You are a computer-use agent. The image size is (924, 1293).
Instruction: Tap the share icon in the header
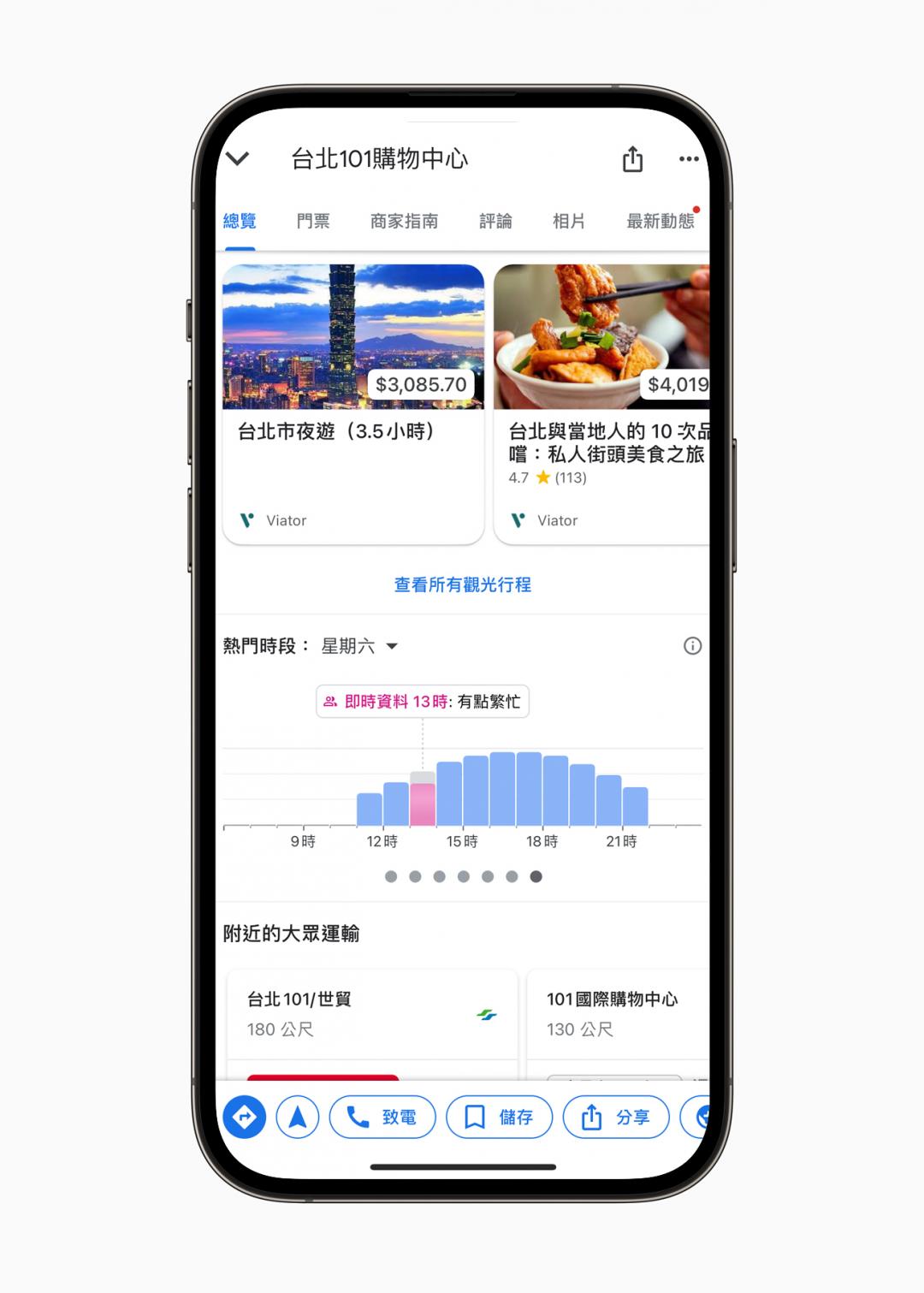[x=632, y=159]
